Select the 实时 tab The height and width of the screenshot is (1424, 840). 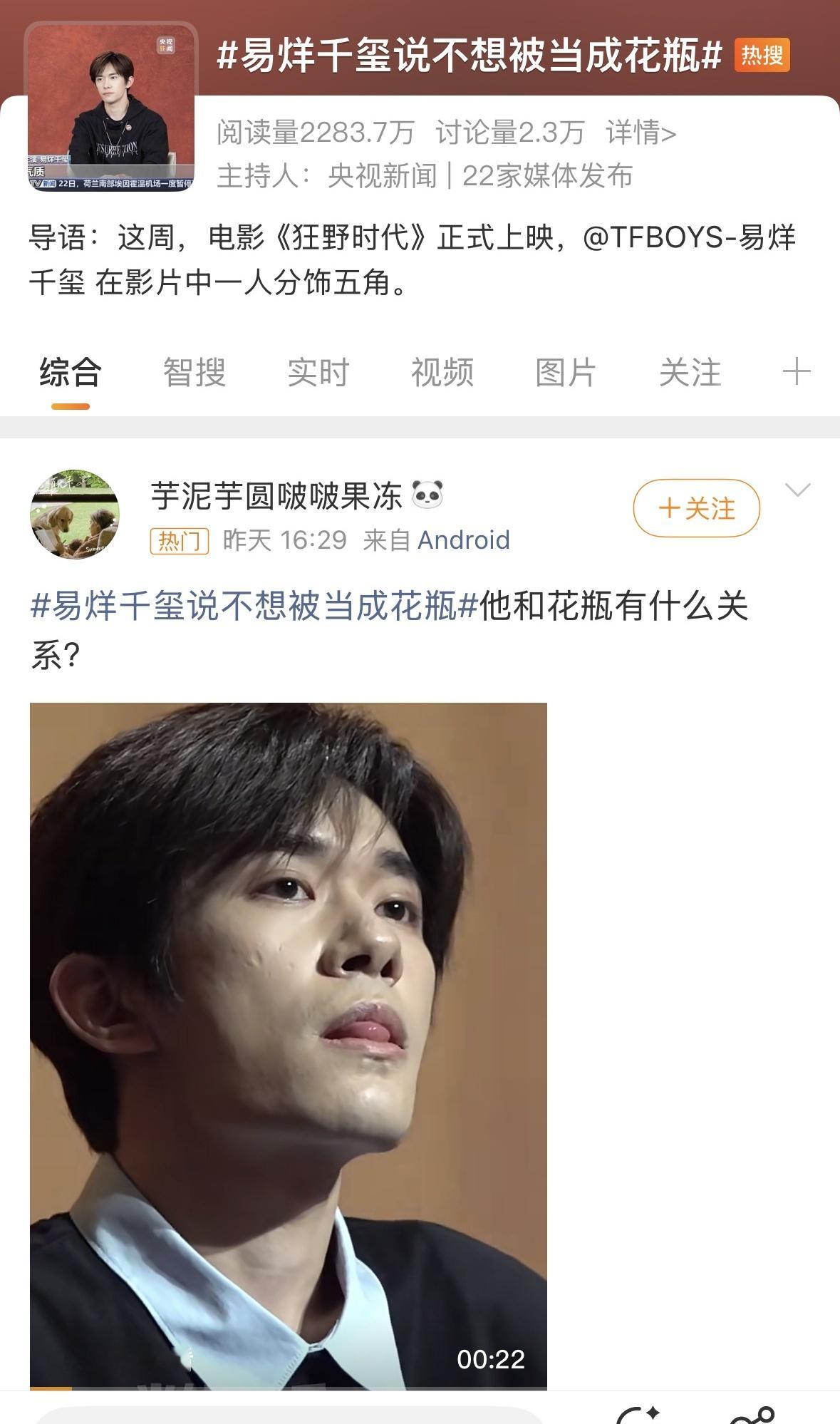tap(316, 372)
